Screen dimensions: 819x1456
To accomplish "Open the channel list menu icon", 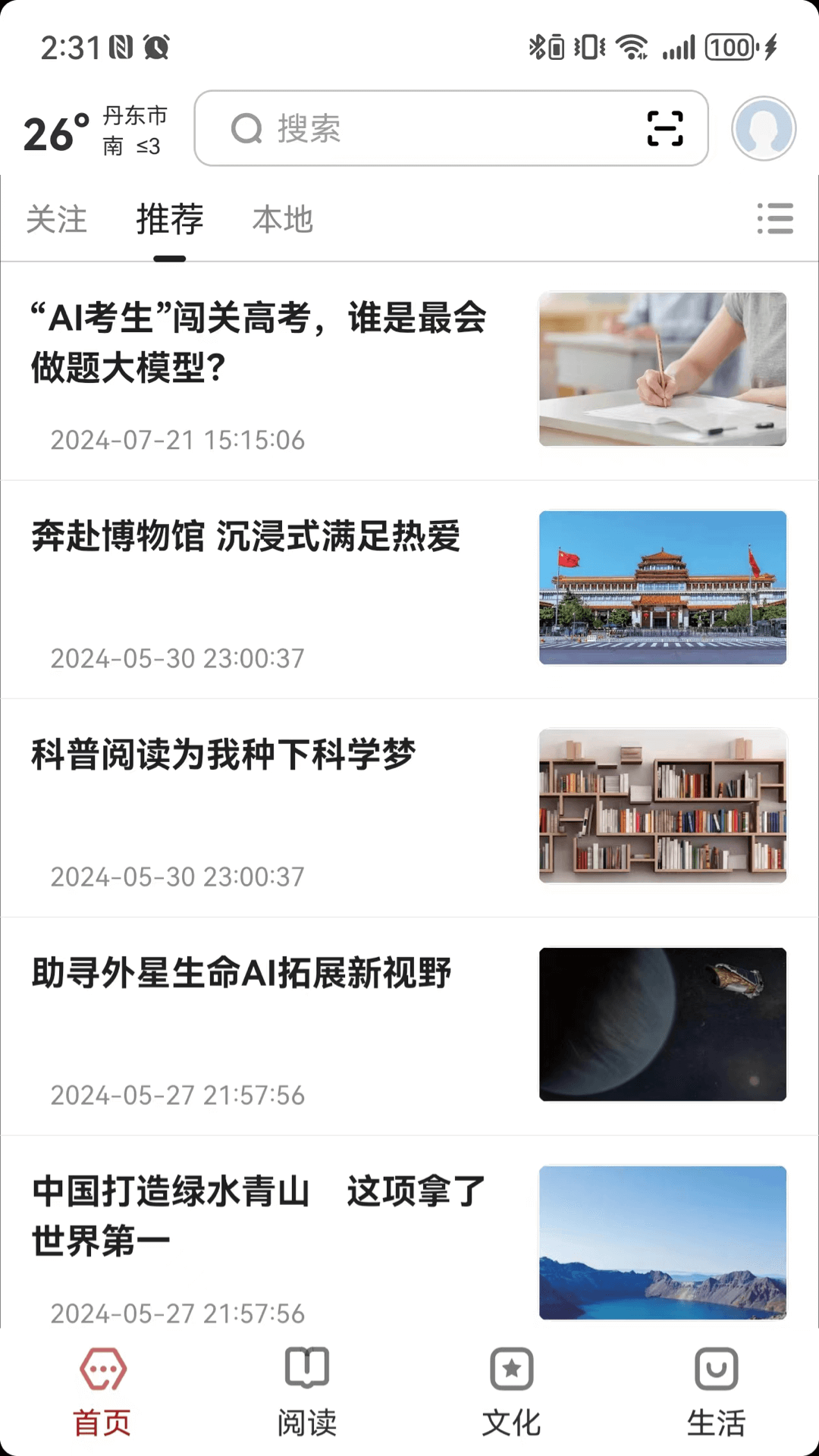I will (775, 218).
